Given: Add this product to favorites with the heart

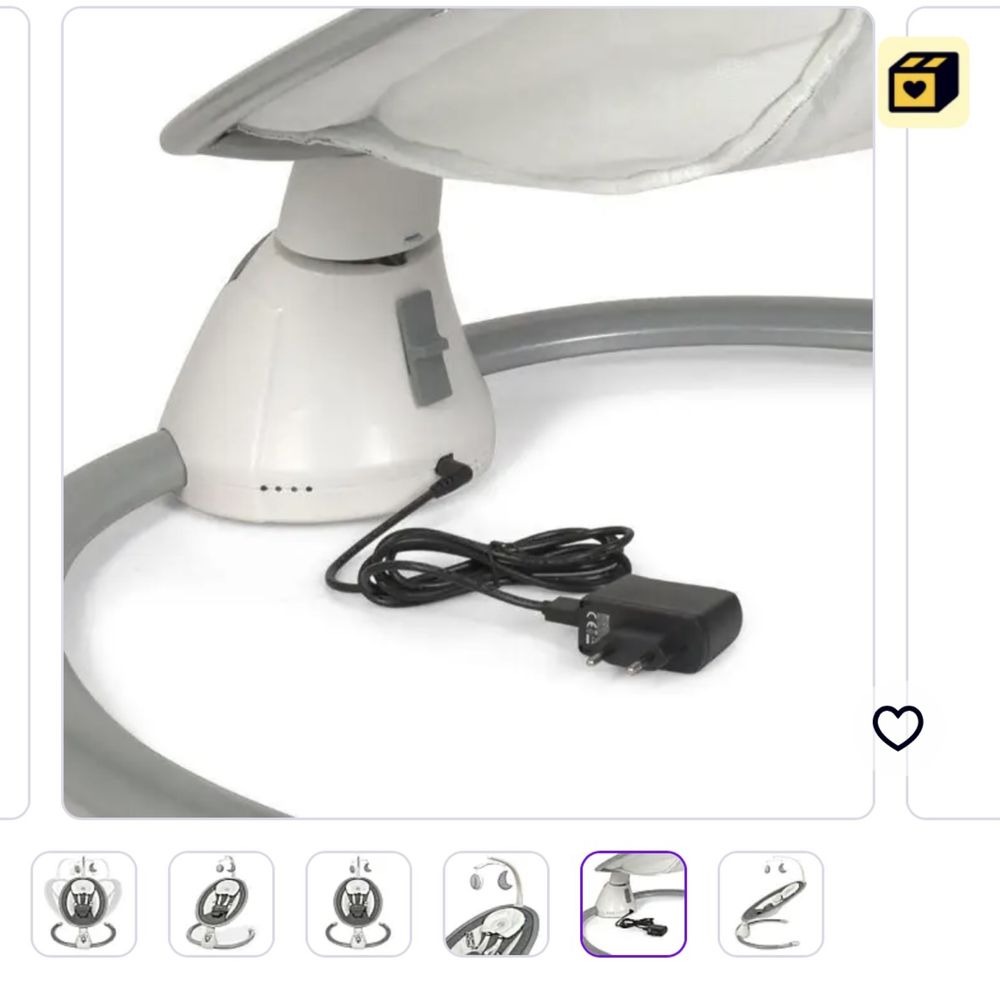Looking at the screenshot, I should click(x=898, y=727).
